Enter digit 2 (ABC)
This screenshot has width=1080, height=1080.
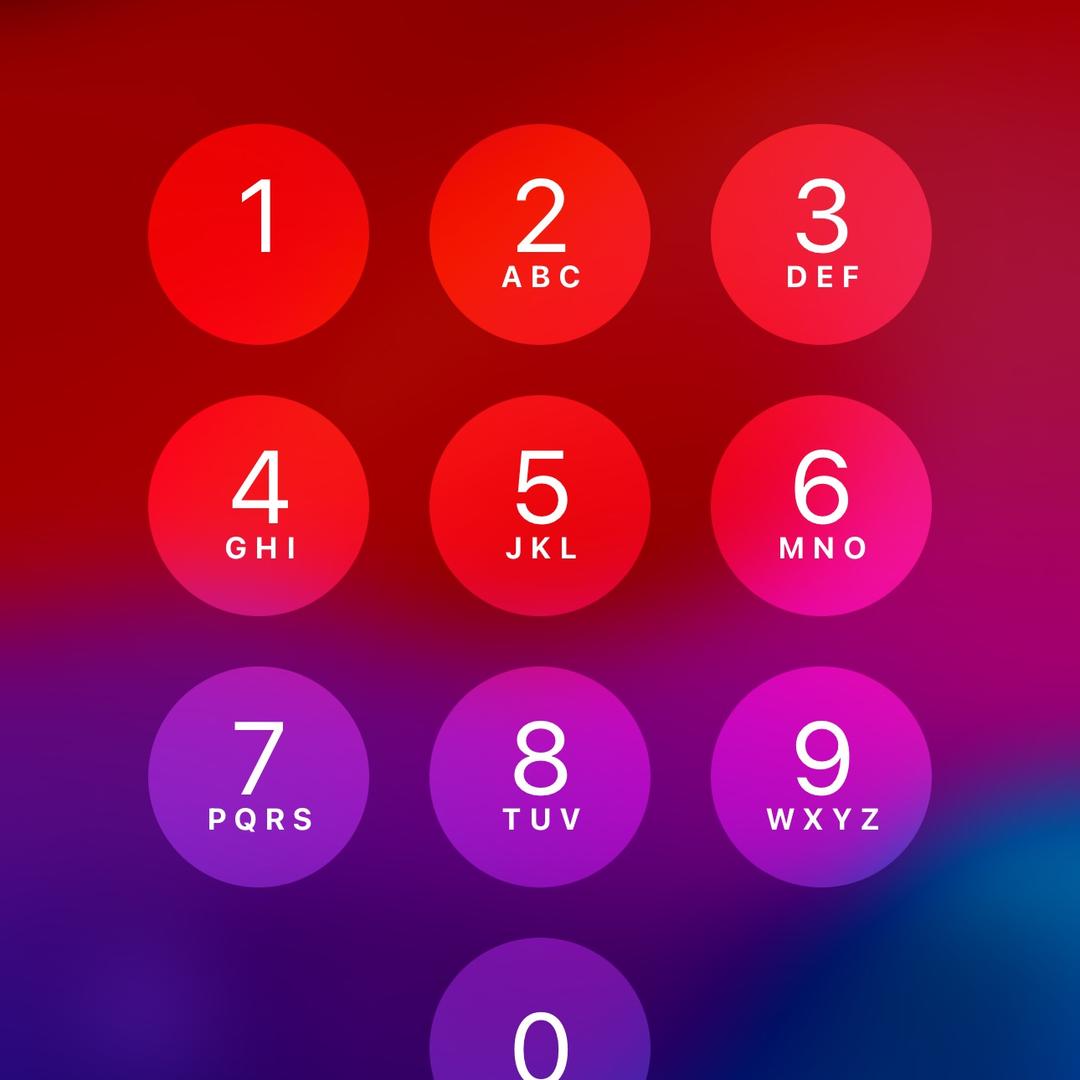click(x=540, y=235)
